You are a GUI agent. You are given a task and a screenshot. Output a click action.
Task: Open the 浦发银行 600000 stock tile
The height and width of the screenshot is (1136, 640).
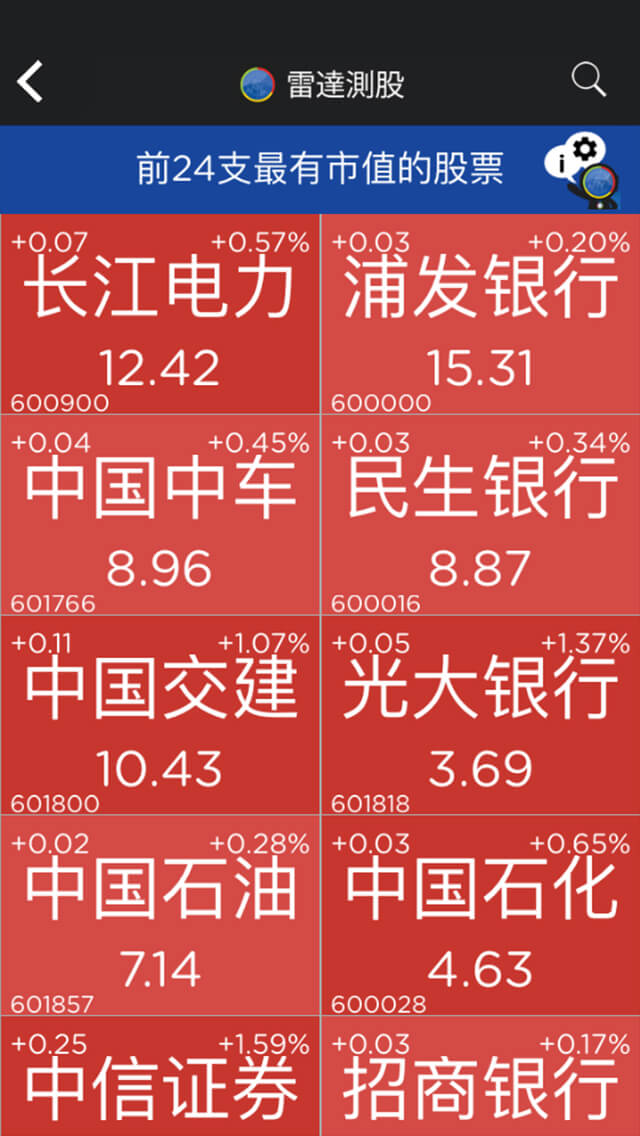point(481,314)
